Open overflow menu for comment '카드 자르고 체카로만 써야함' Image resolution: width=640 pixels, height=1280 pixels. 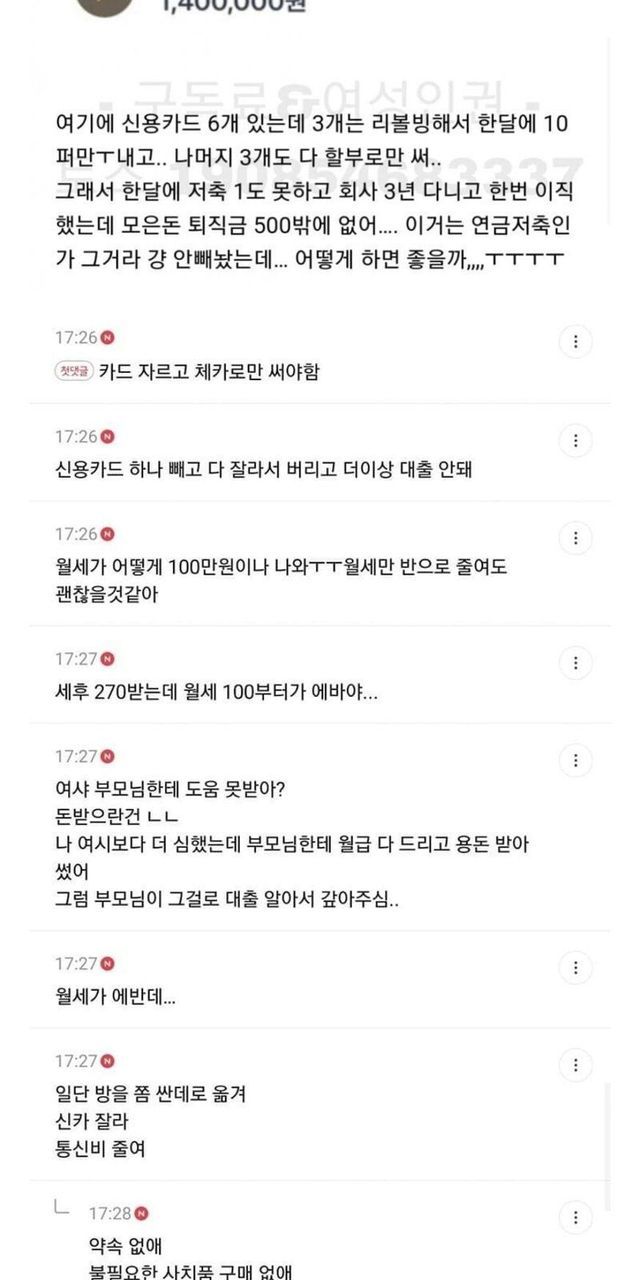click(x=575, y=342)
